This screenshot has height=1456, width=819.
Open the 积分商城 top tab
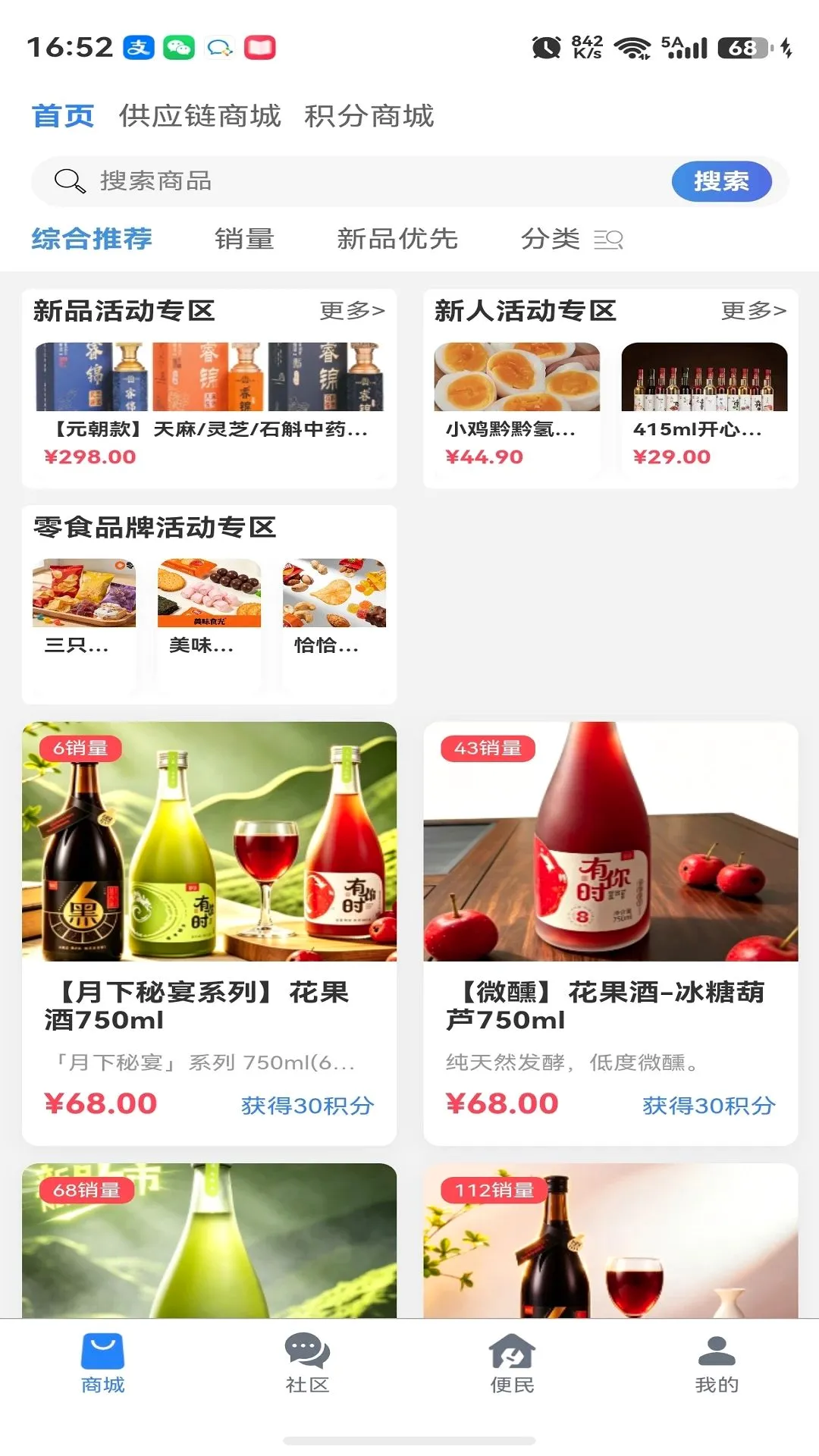tap(369, 116)
